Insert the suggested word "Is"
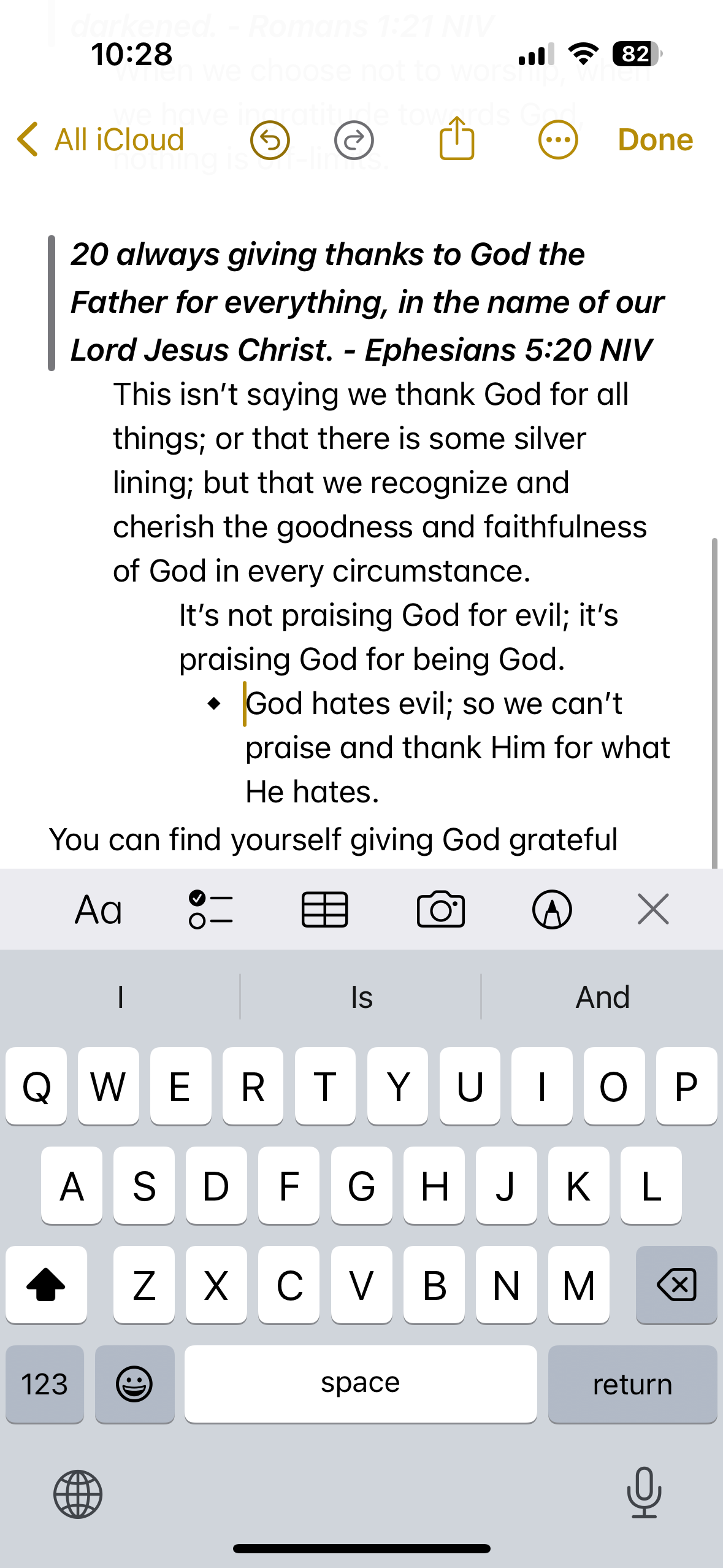The width and height of the screenshot is (723, 1568). tap(361, 997)
